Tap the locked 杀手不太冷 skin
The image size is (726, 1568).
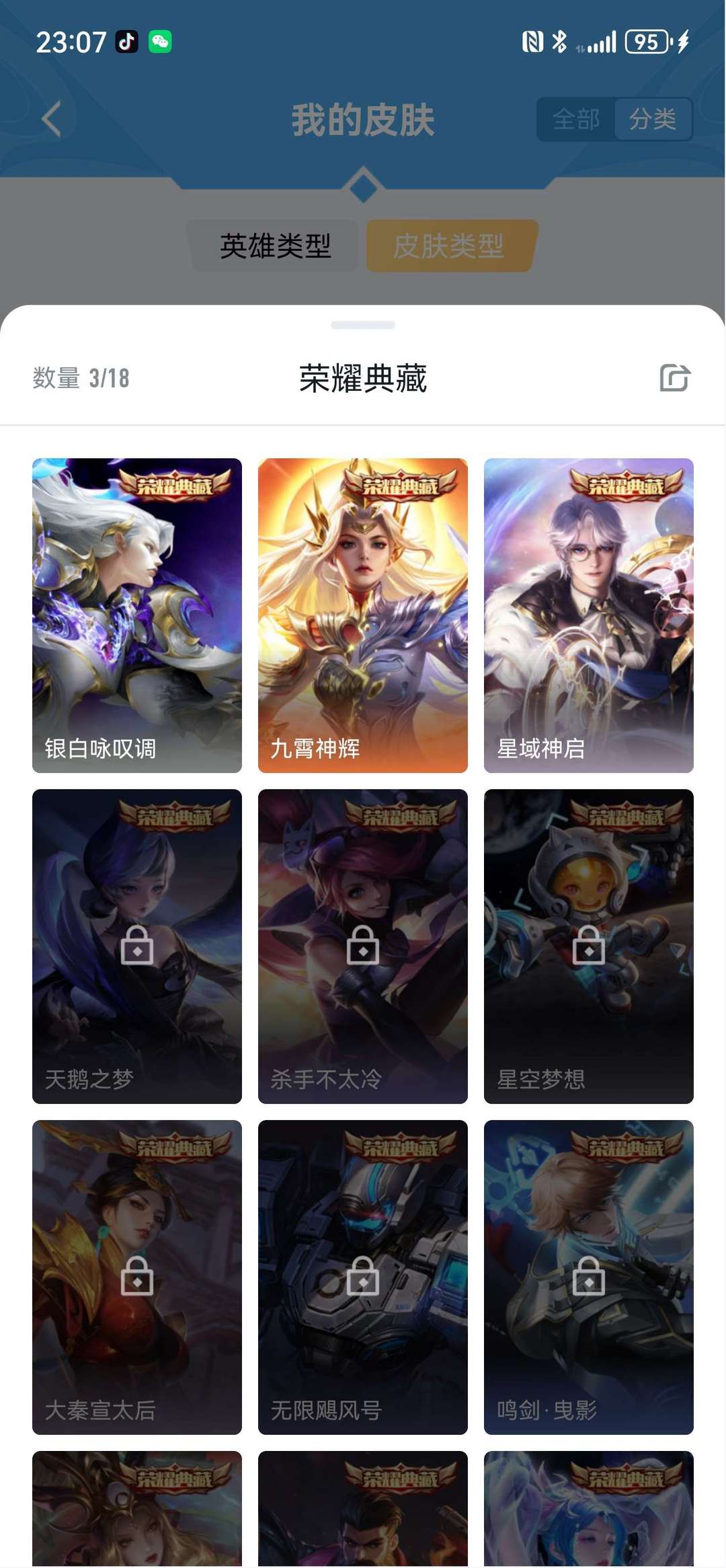click(x=363, y=946)
